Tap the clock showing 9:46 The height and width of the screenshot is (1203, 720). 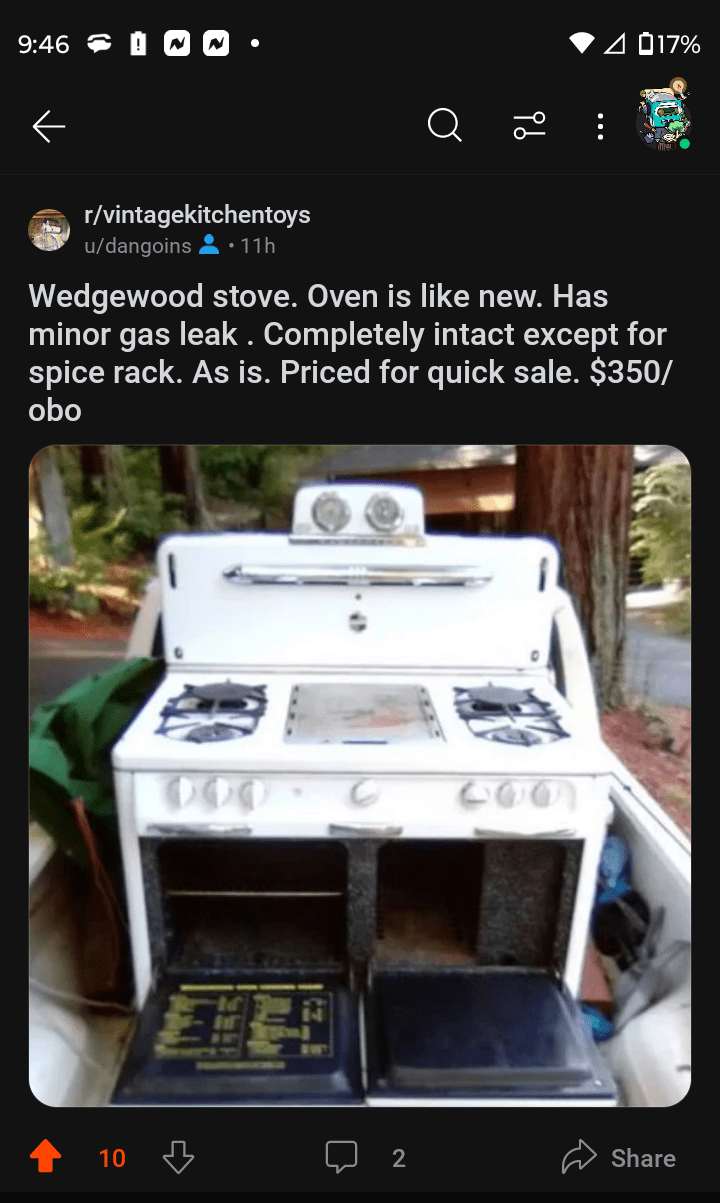43,43
